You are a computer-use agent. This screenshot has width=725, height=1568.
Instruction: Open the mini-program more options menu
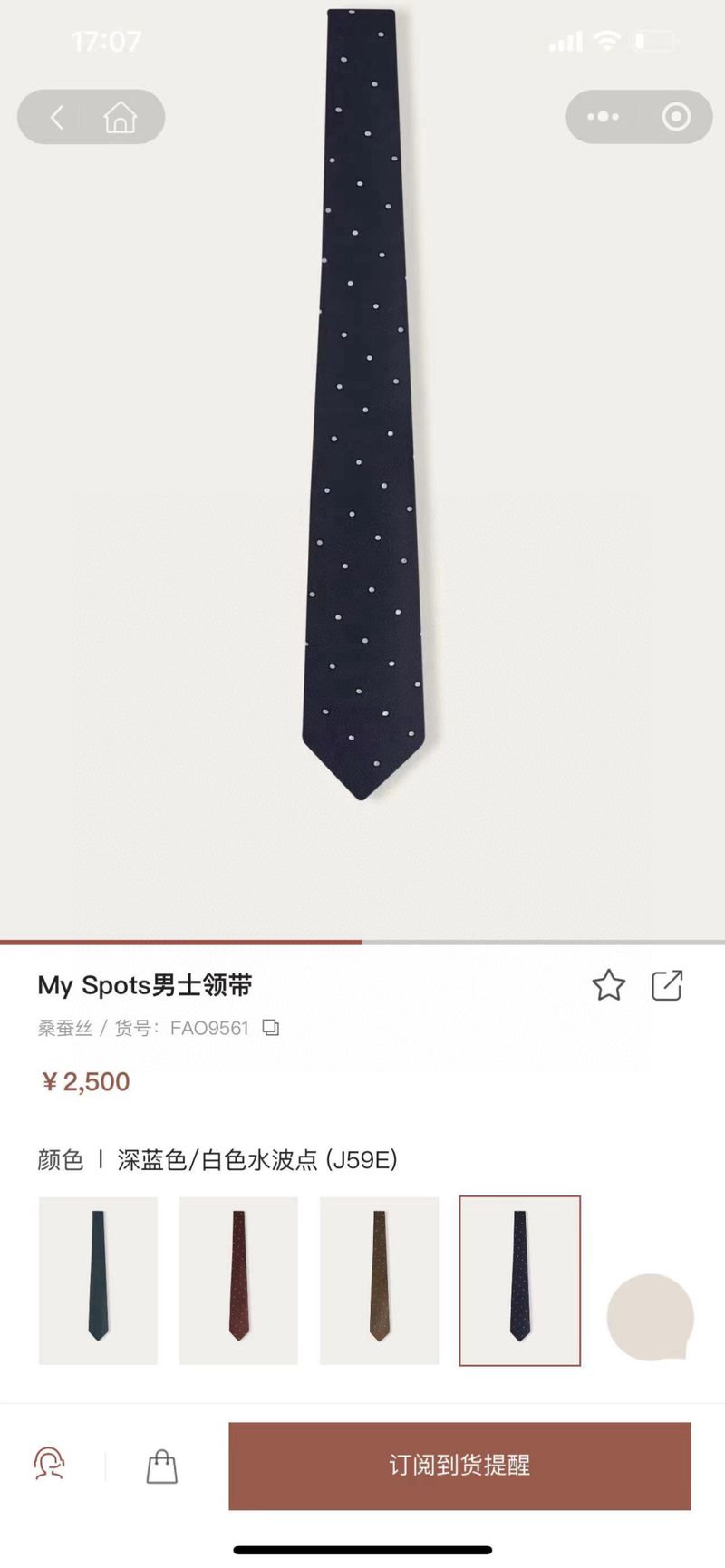[602, 117]
